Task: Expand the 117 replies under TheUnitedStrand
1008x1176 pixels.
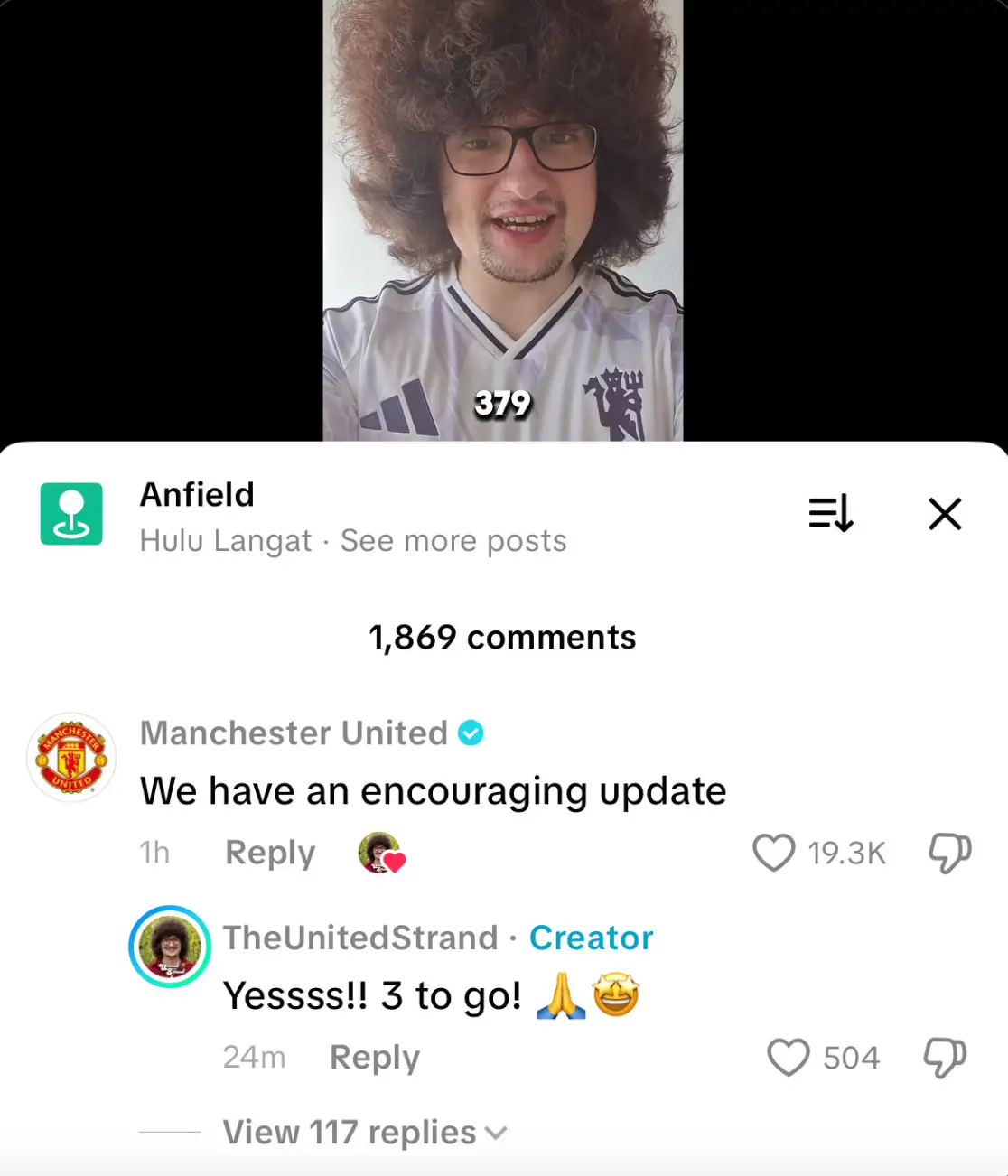Action: (x=349, y=1132)
